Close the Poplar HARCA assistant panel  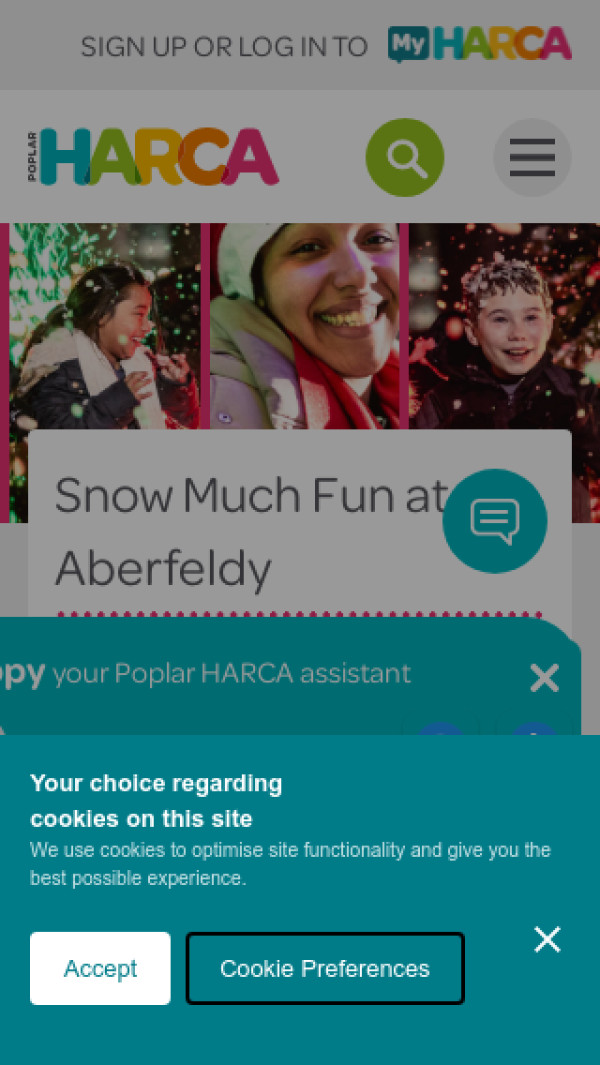point(544,678)
